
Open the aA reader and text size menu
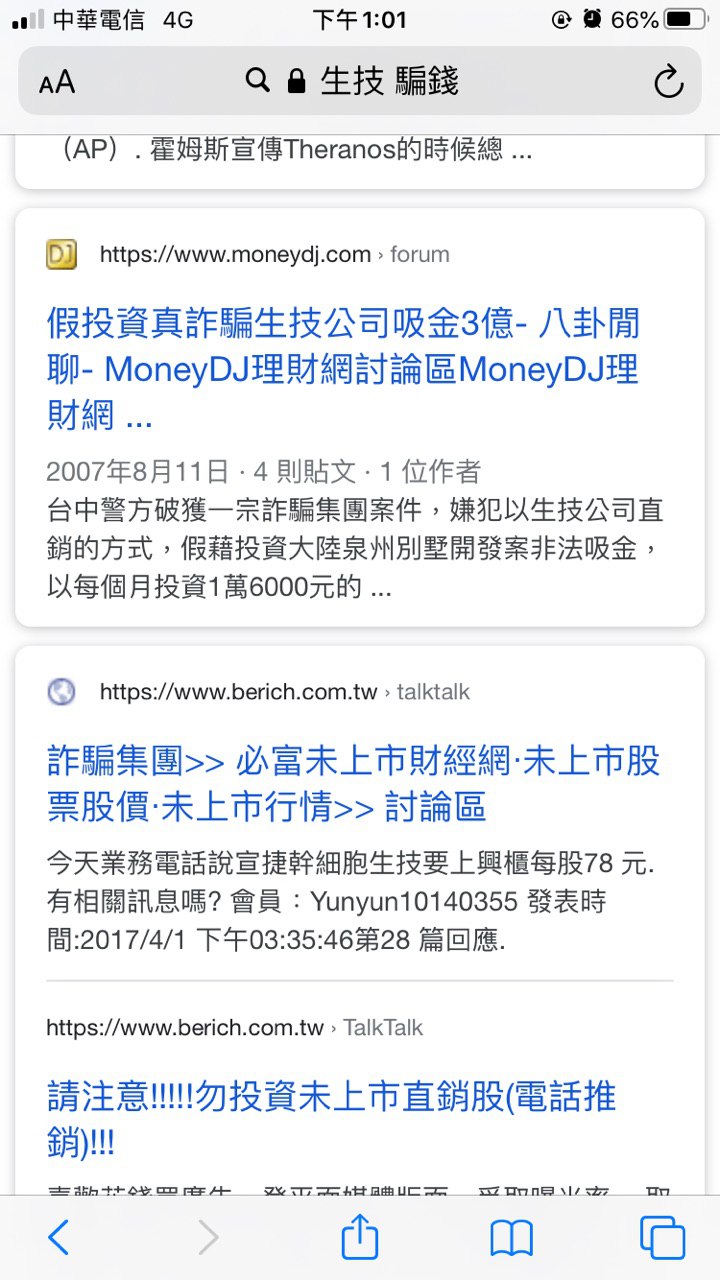(57, 82)
